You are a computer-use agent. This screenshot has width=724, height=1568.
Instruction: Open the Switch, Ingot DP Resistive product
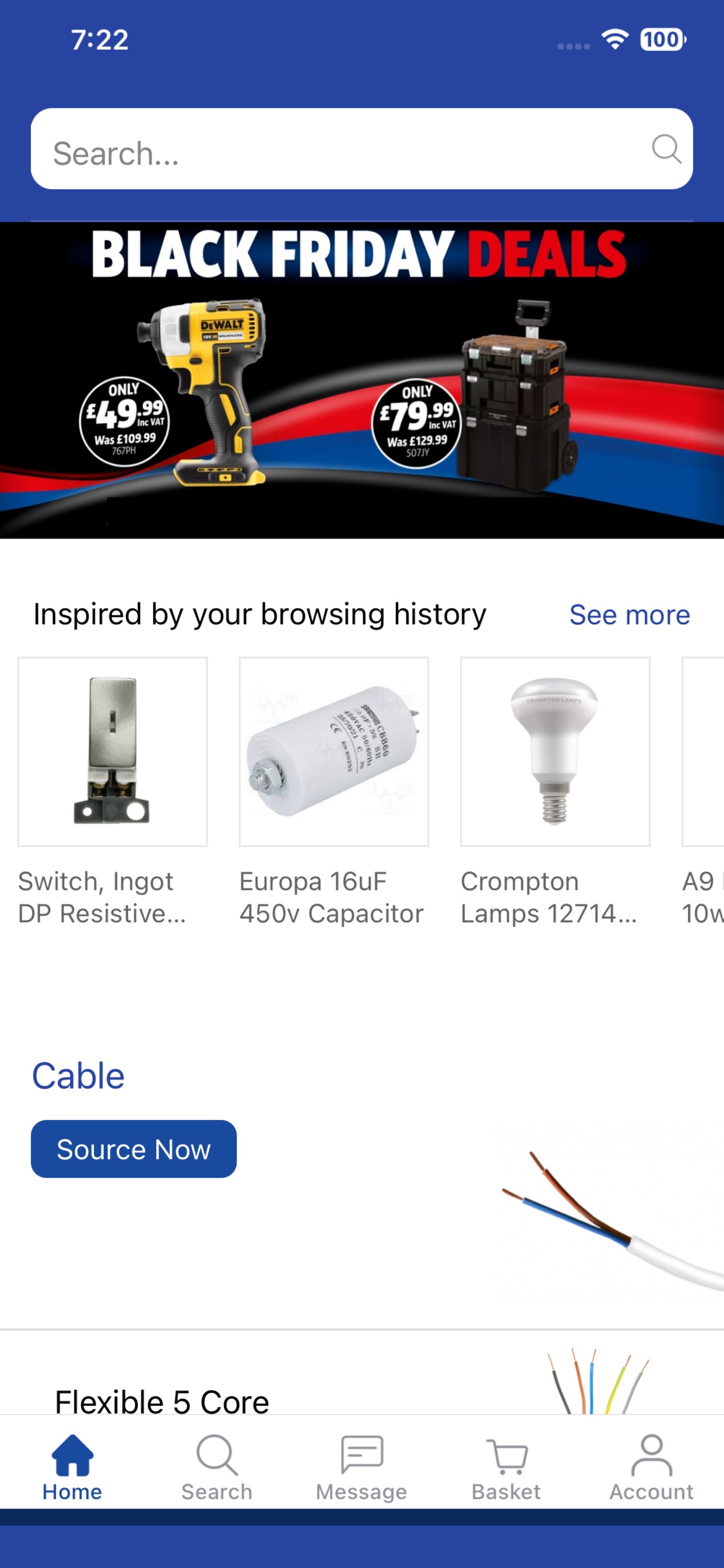coord(113,792)
